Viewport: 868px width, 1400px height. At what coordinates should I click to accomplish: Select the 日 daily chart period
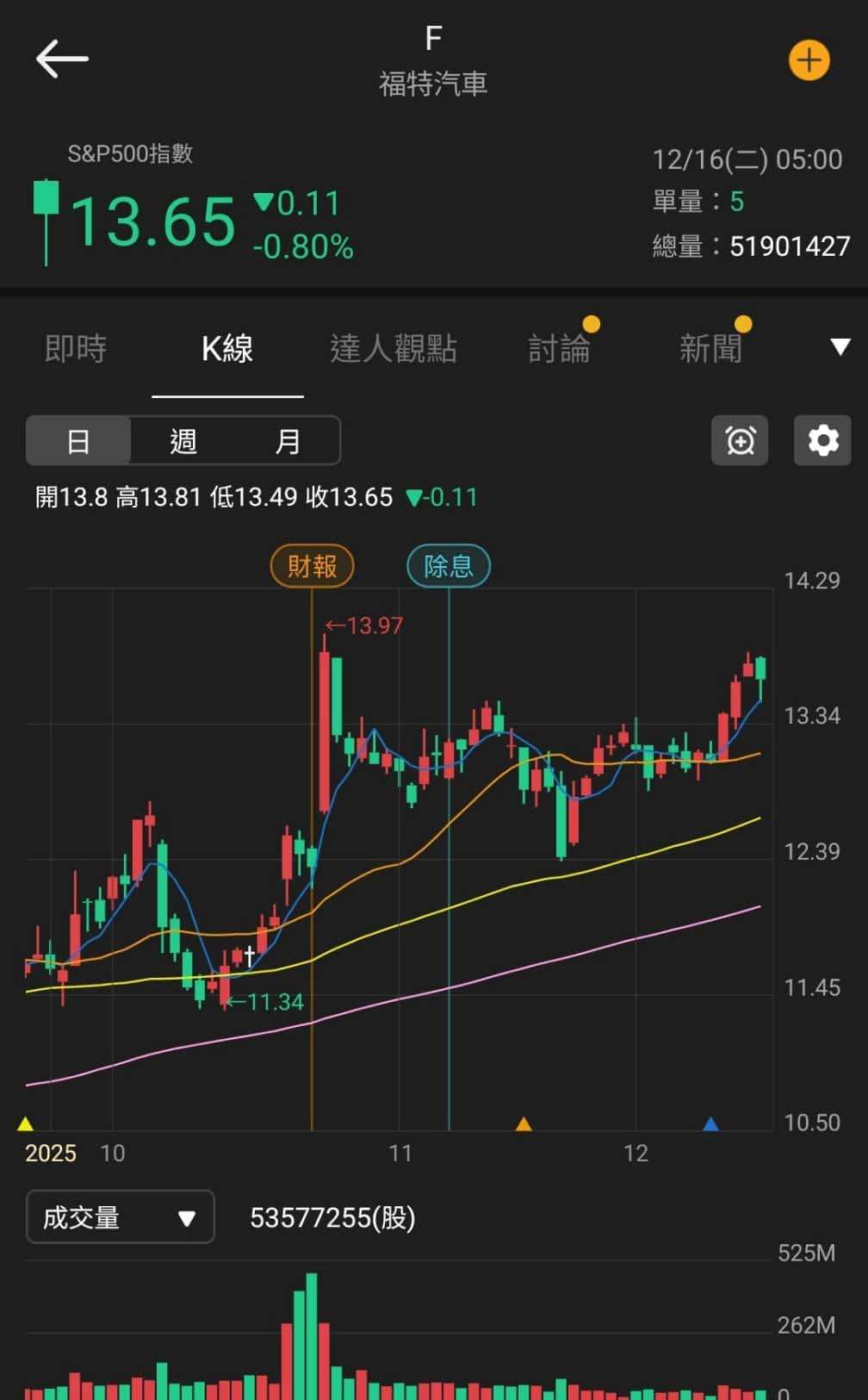tap(78, 441)
